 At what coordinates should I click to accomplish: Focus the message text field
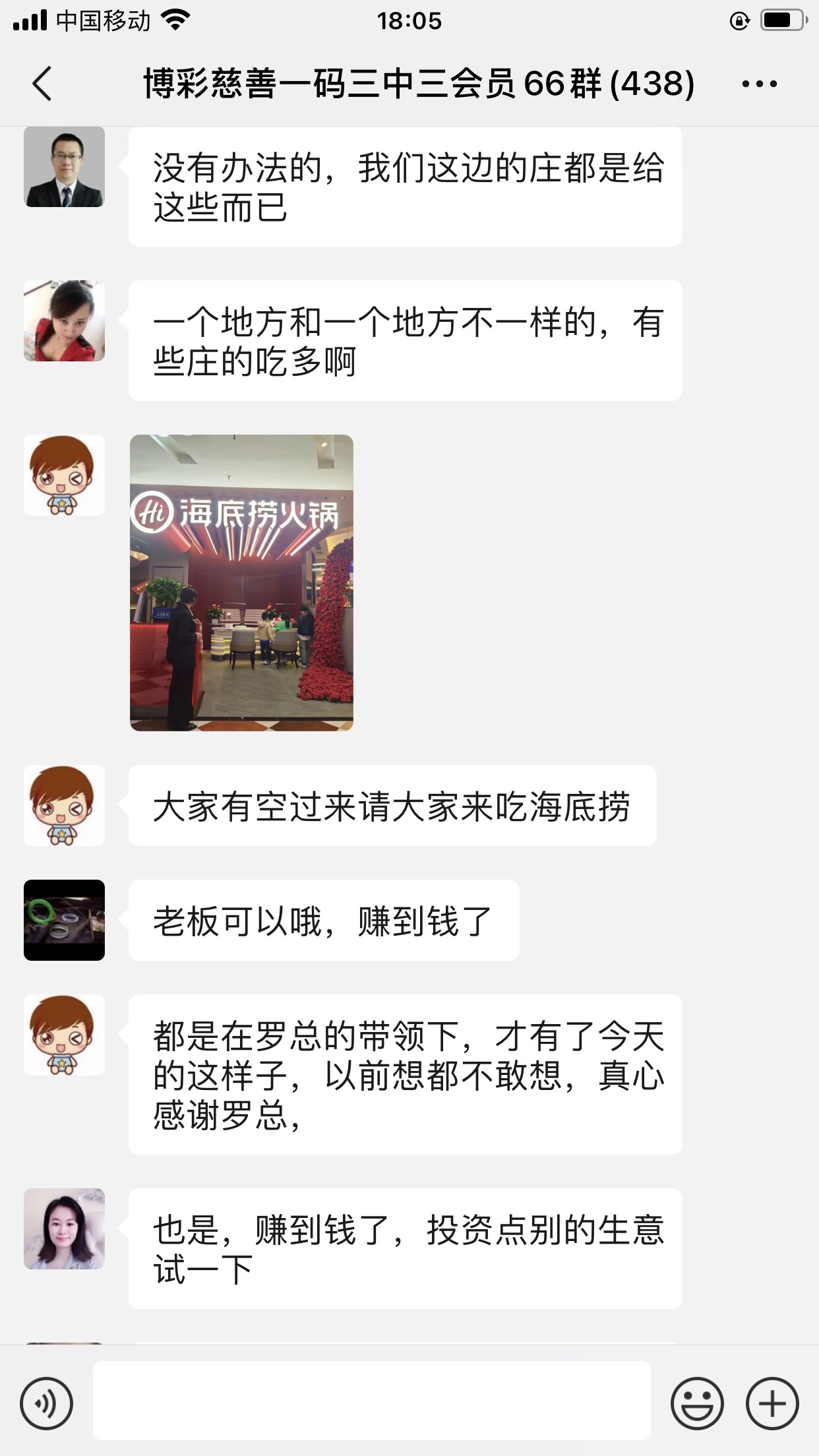pos(371,1401)
